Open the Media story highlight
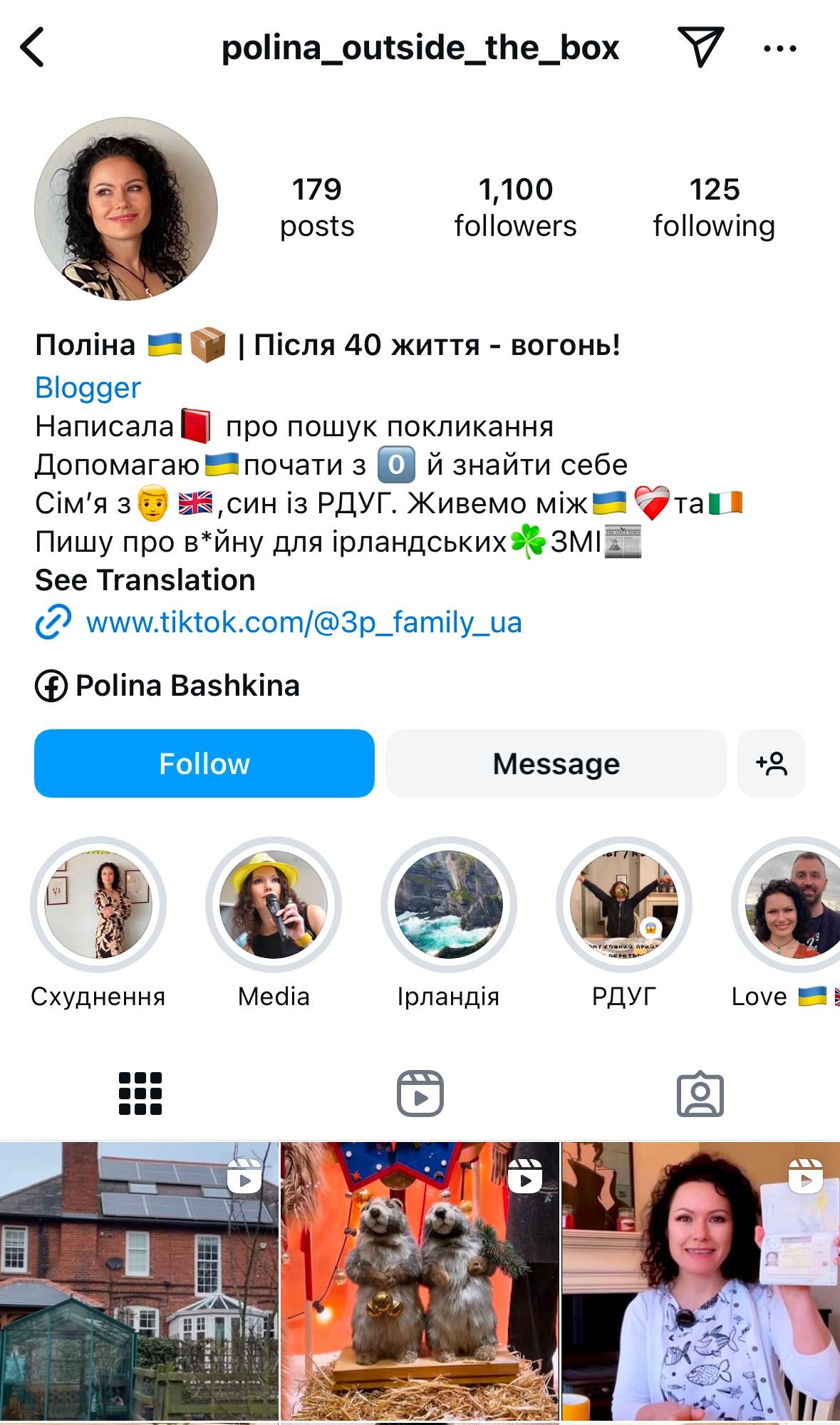840x1425 pixels. (274, 904)
